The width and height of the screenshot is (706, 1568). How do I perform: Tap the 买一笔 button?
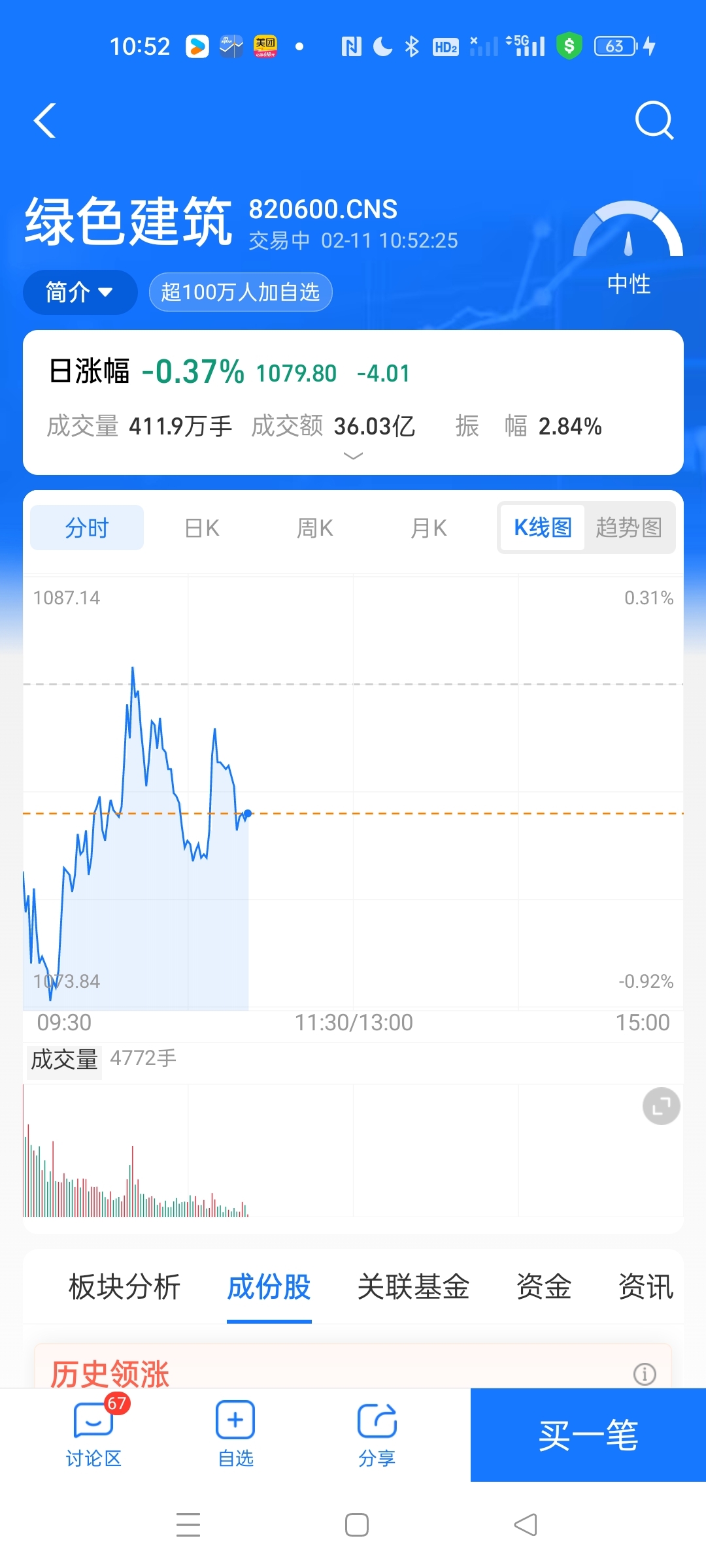(588, 1435)
